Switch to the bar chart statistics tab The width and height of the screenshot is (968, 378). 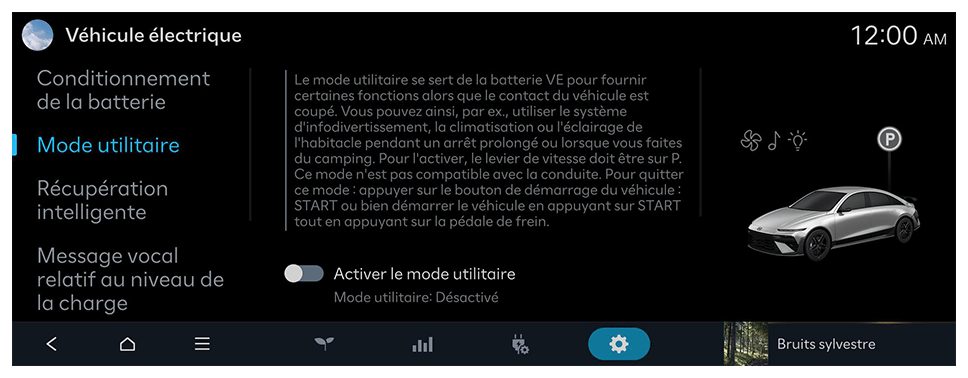tap(422, 344)
